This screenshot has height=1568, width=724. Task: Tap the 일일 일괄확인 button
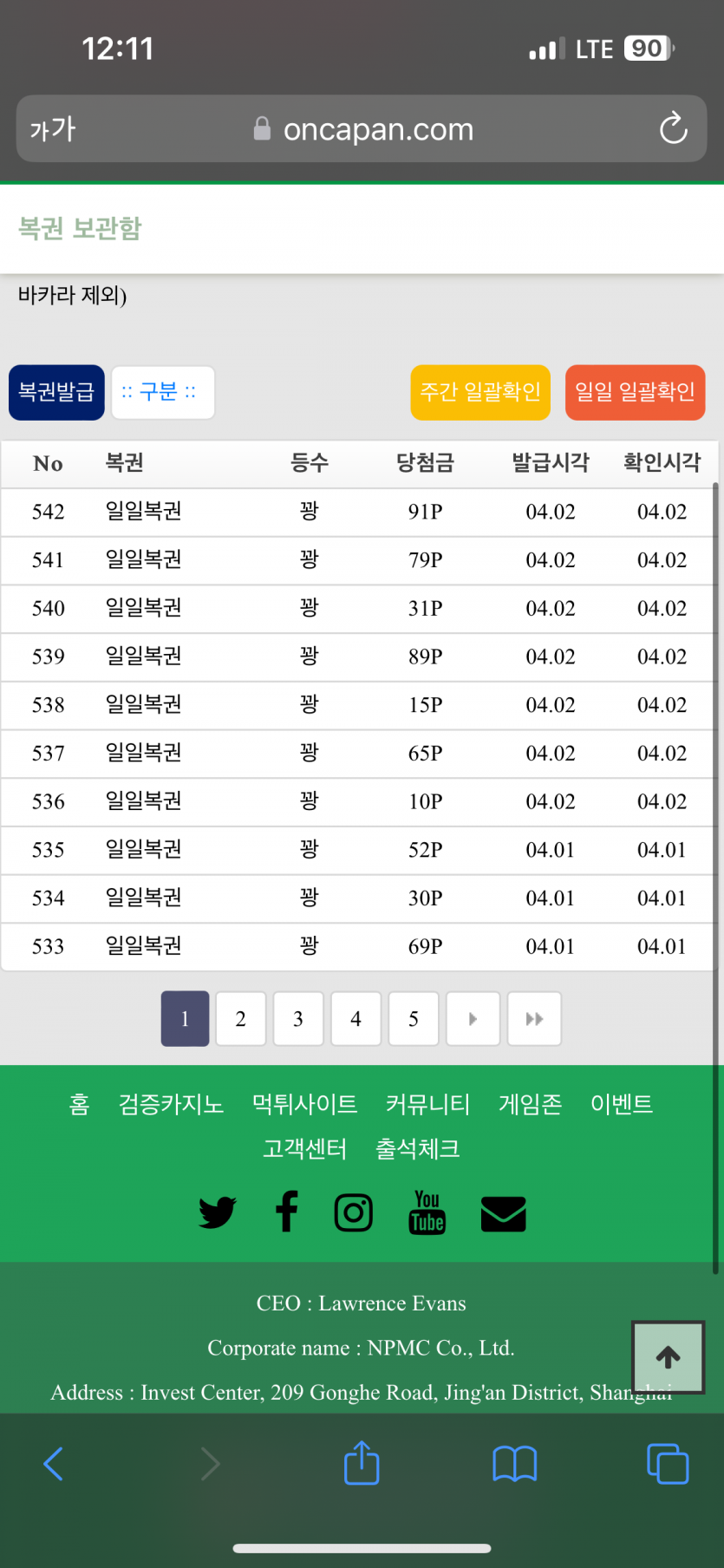pos(636,393)
